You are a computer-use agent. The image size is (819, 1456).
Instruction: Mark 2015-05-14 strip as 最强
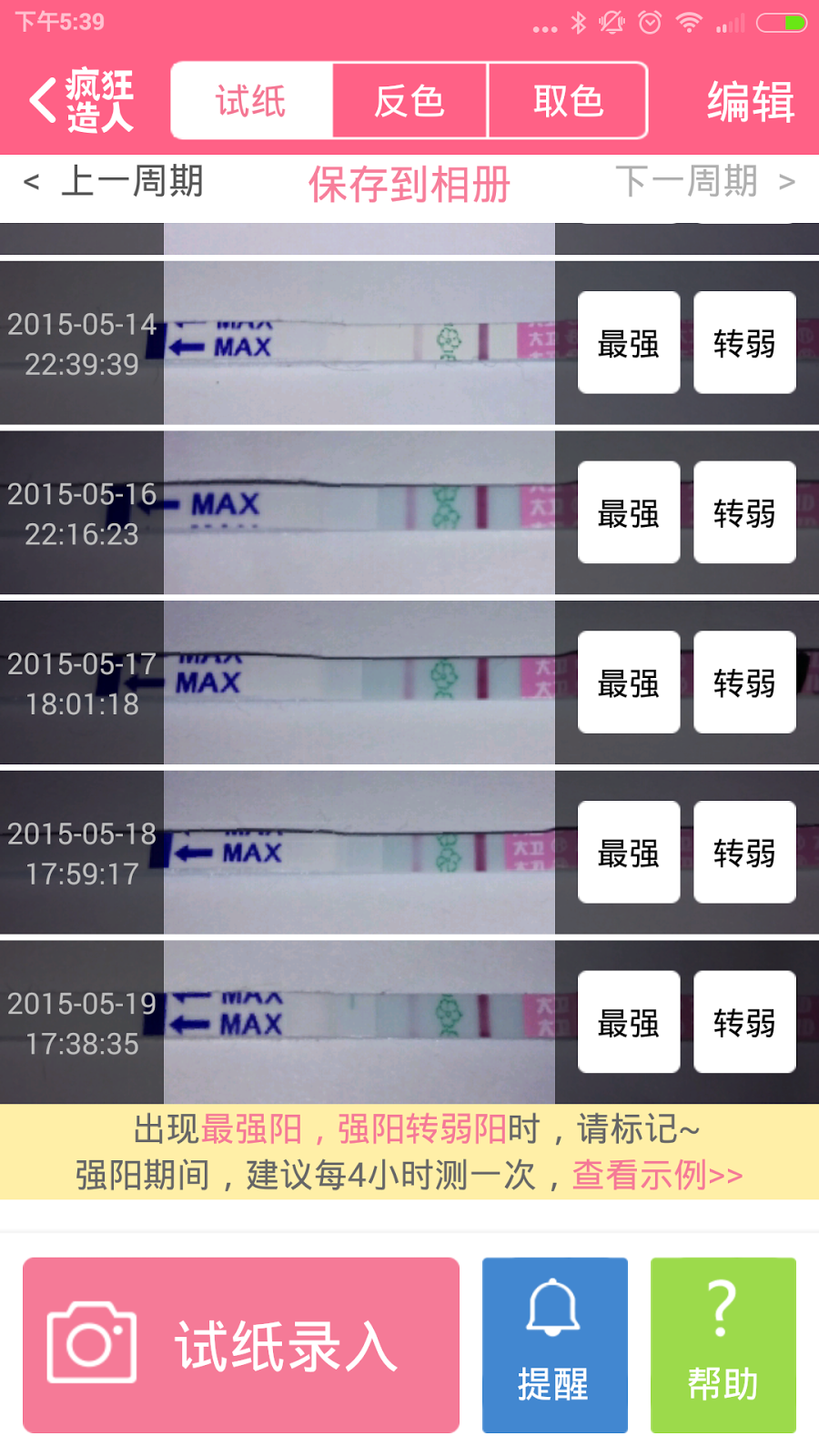(x=629, y=343)
